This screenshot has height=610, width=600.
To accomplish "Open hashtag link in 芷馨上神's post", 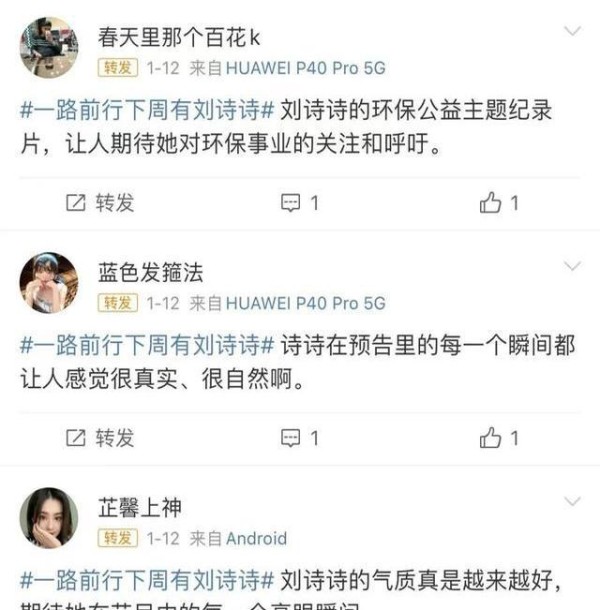I will click(147, 580).
